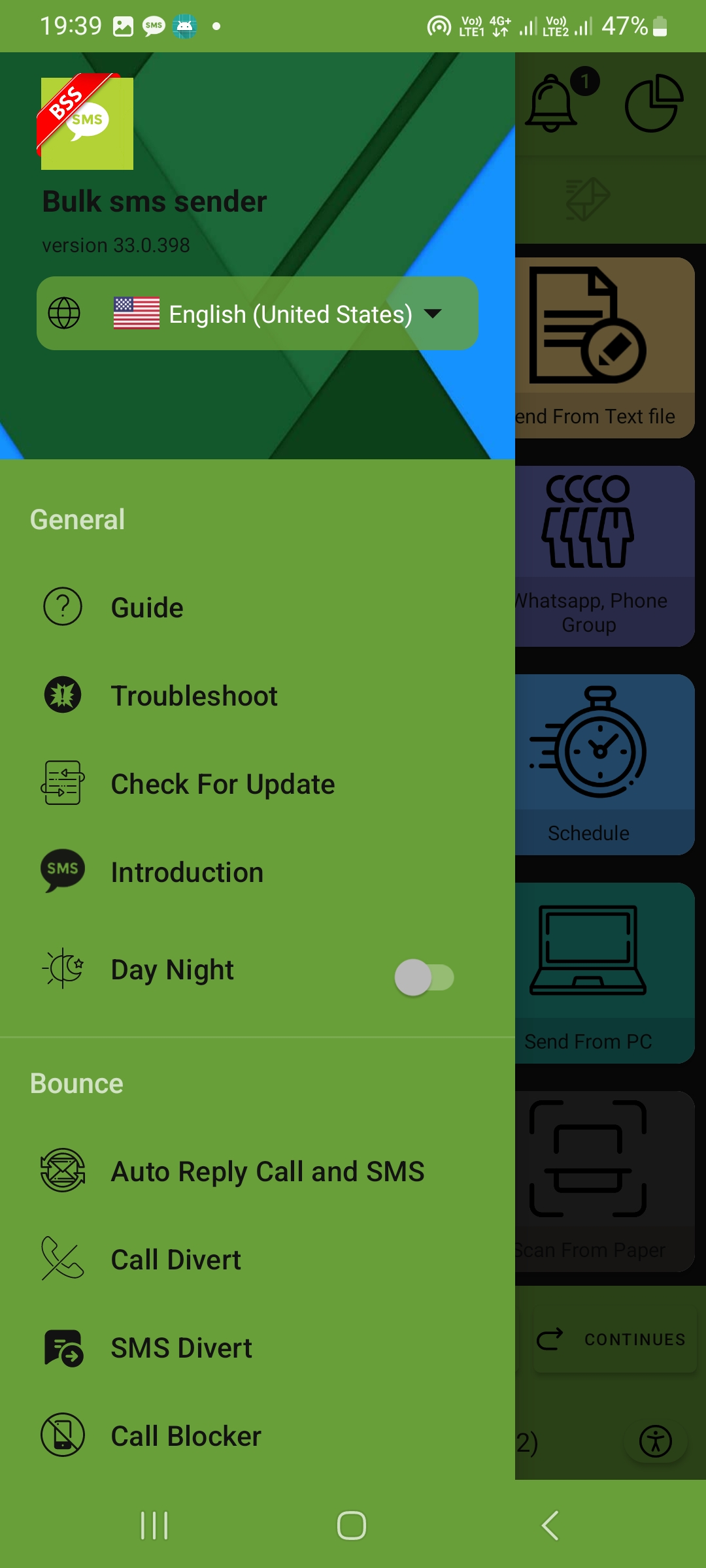
Task: Open the SMS Introduction icon
Action: [x=63, y=872]
